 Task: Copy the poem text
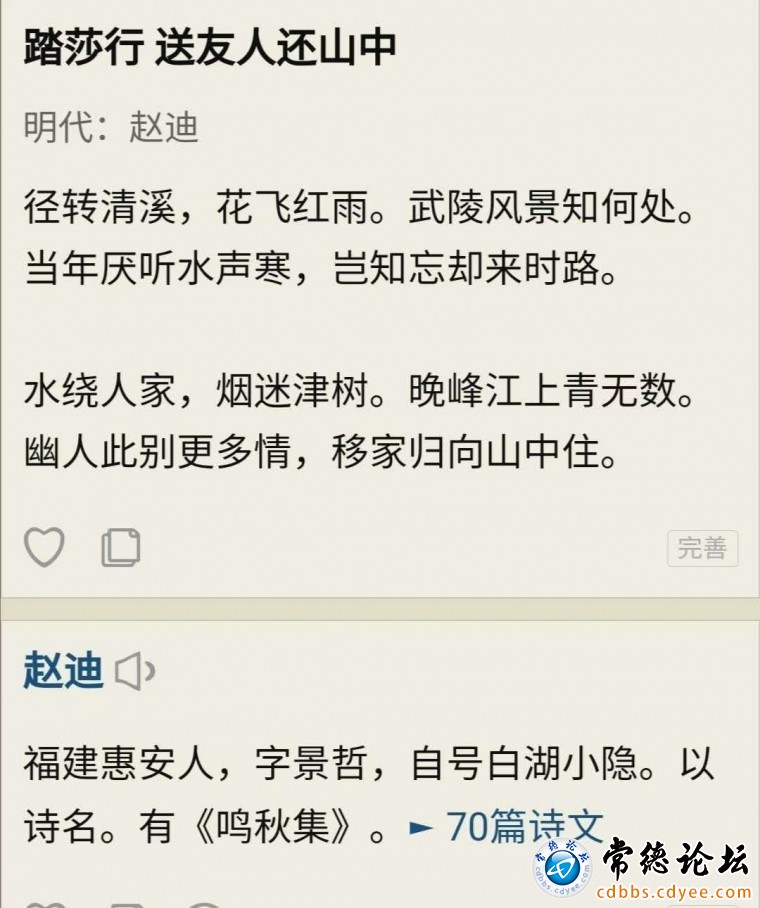121,547
